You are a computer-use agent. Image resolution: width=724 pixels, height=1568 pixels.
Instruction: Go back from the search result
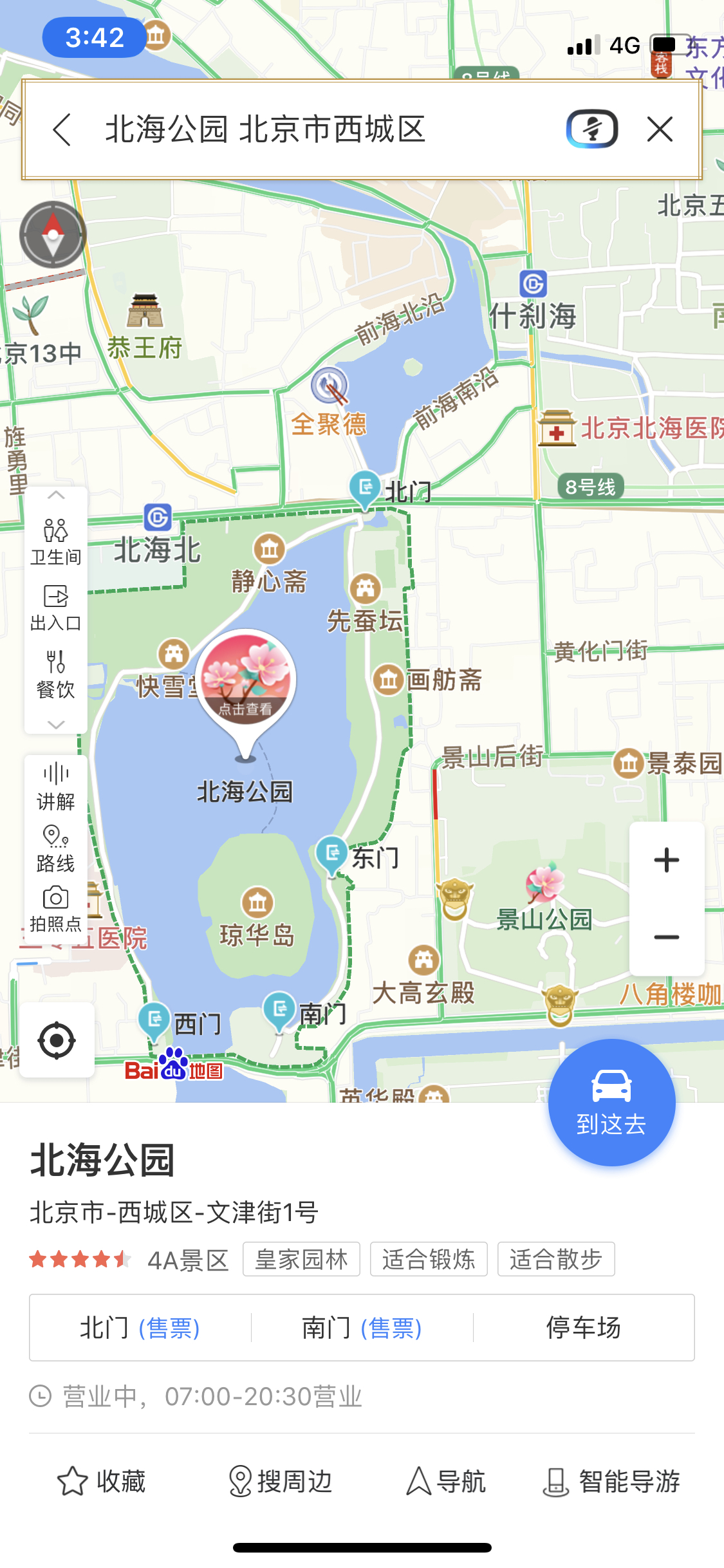pos(62,130)
